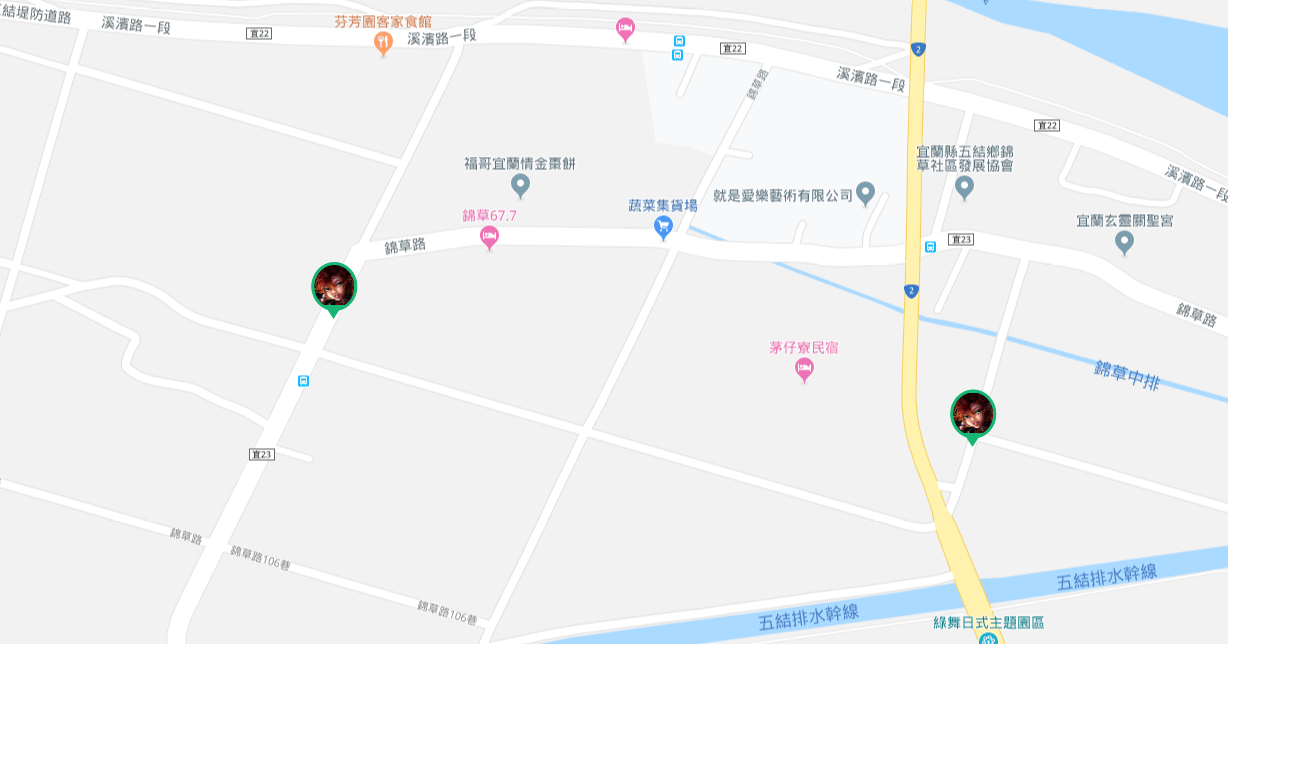Open the 宜蘭縣五結鄉錦草社區發展協會 marker
This screenshot has width=1308, height=759.
[964, 187]
